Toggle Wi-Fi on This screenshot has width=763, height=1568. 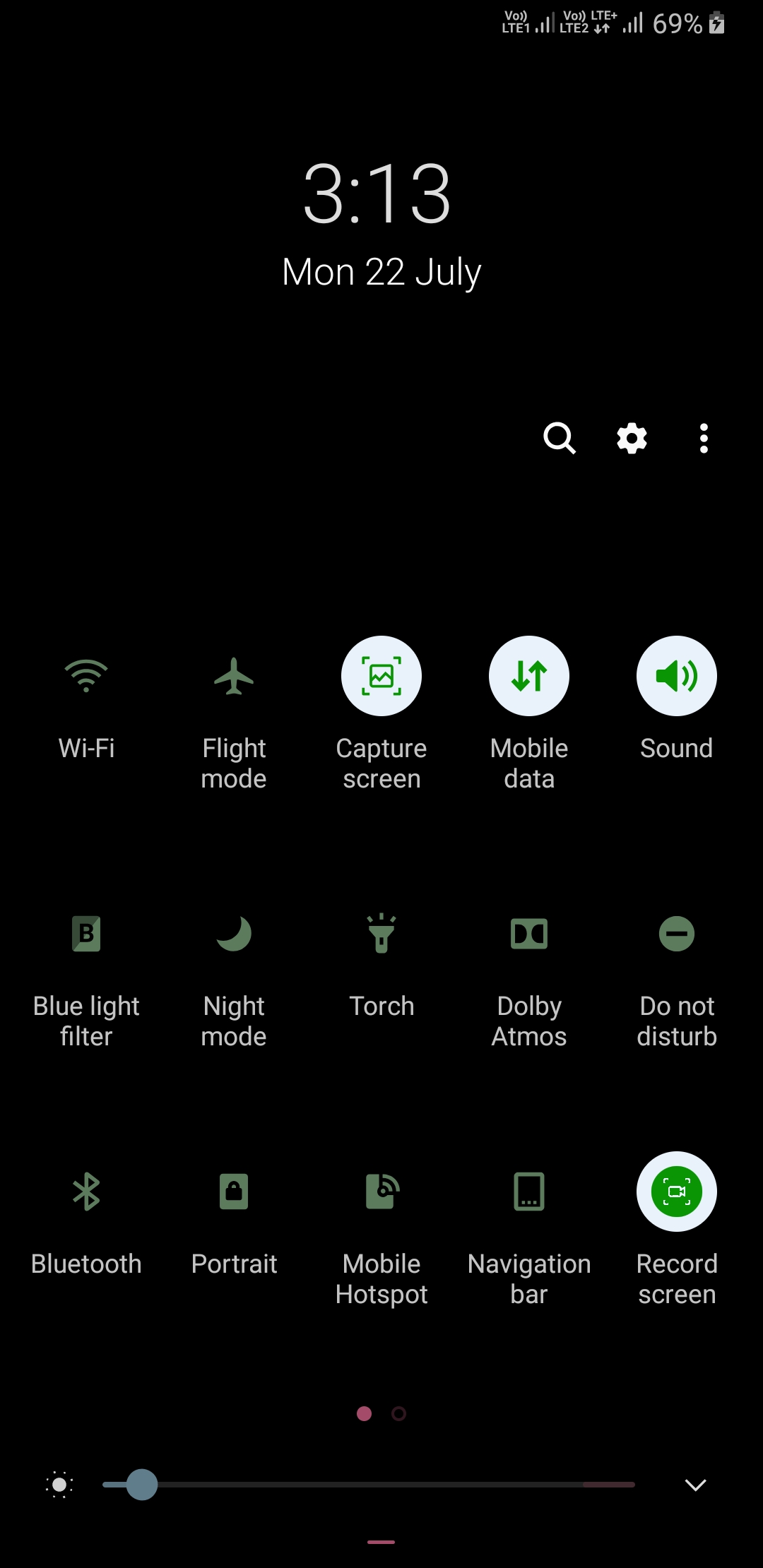86,676
